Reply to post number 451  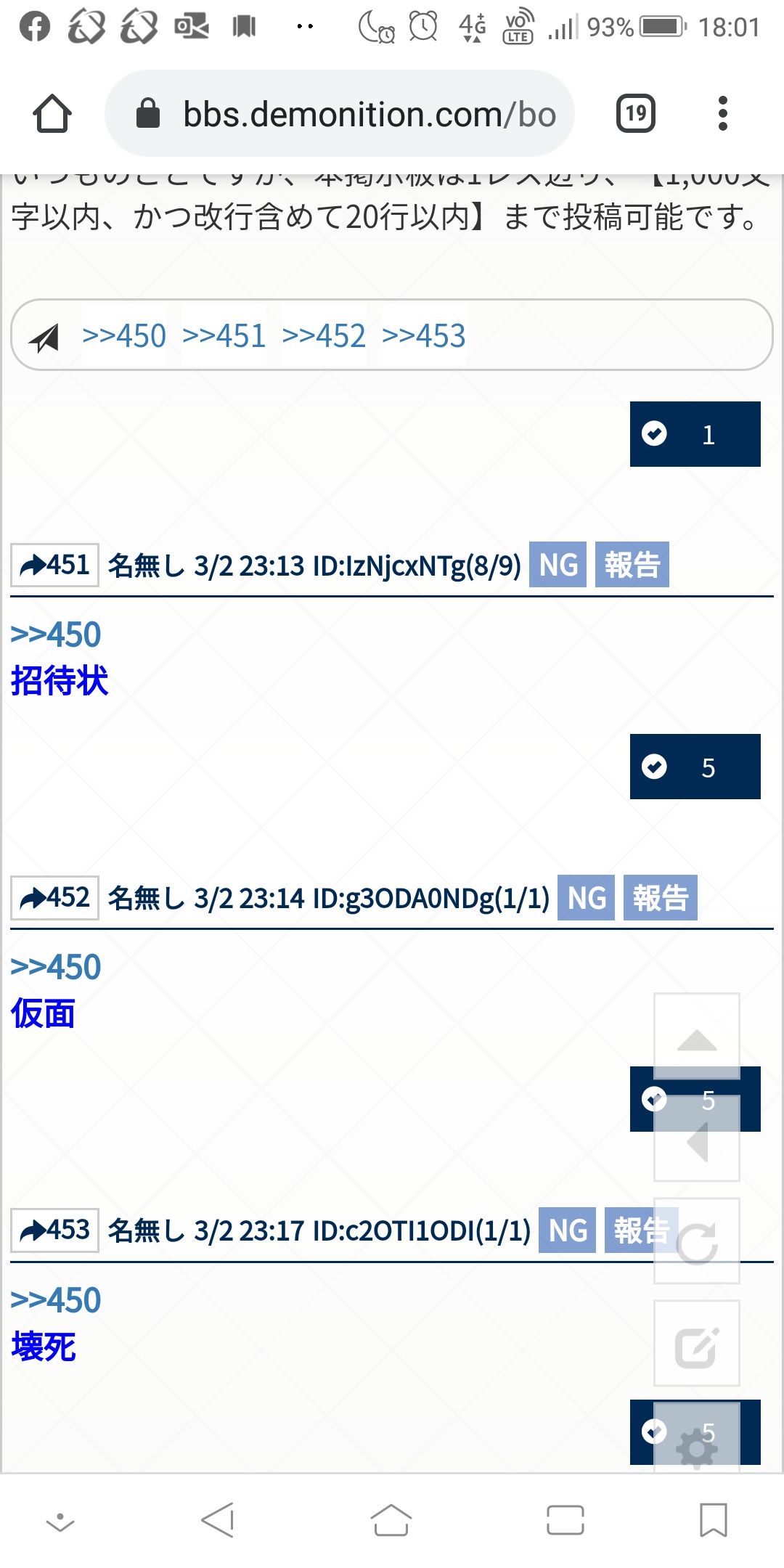(55, 565)
